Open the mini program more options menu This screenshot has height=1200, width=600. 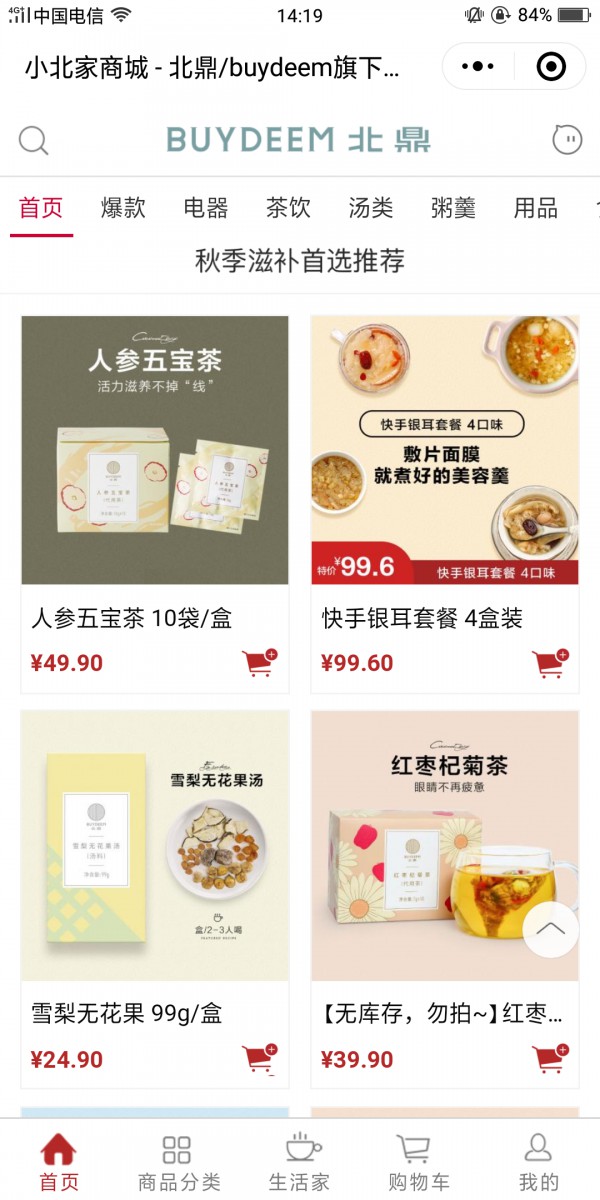pos(478,67)
